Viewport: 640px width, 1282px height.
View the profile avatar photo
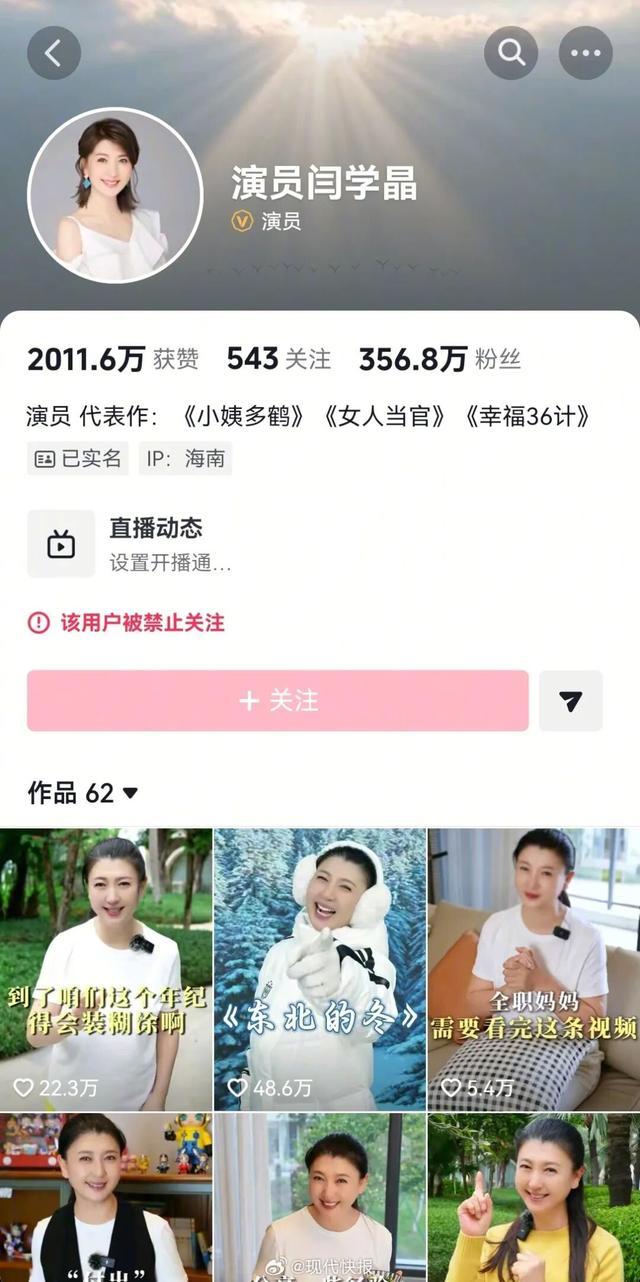tap(115, 195)
